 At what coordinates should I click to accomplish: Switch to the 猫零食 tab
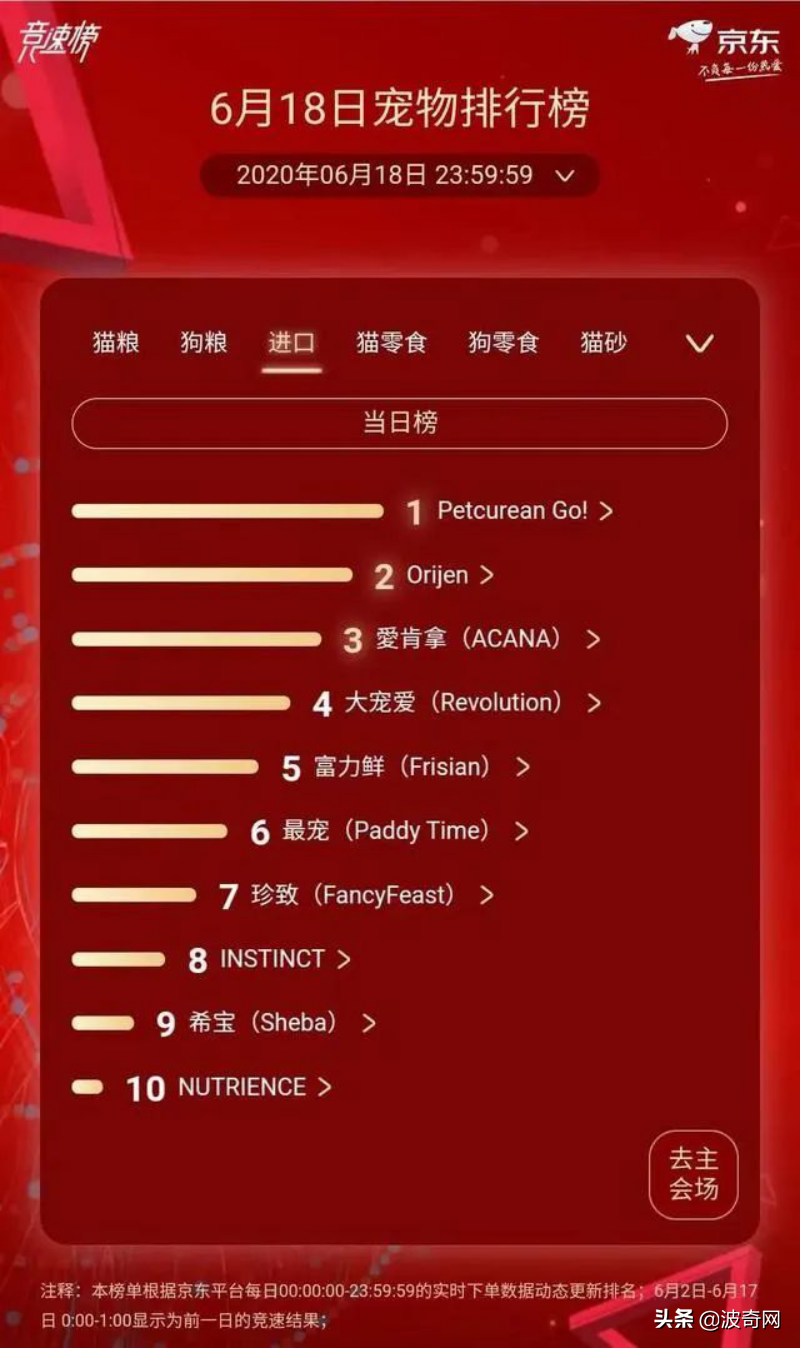tap(392, 343)
